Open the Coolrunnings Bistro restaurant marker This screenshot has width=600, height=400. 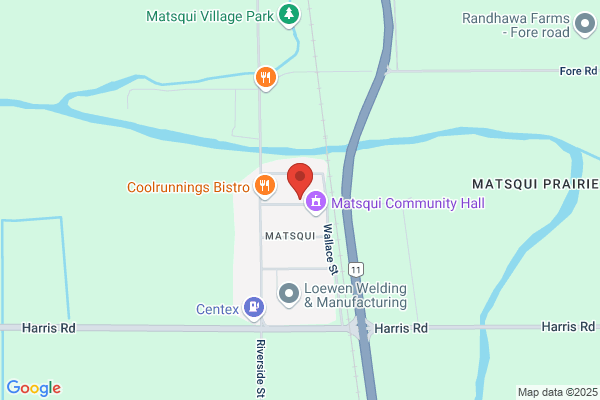pos(264,185)
